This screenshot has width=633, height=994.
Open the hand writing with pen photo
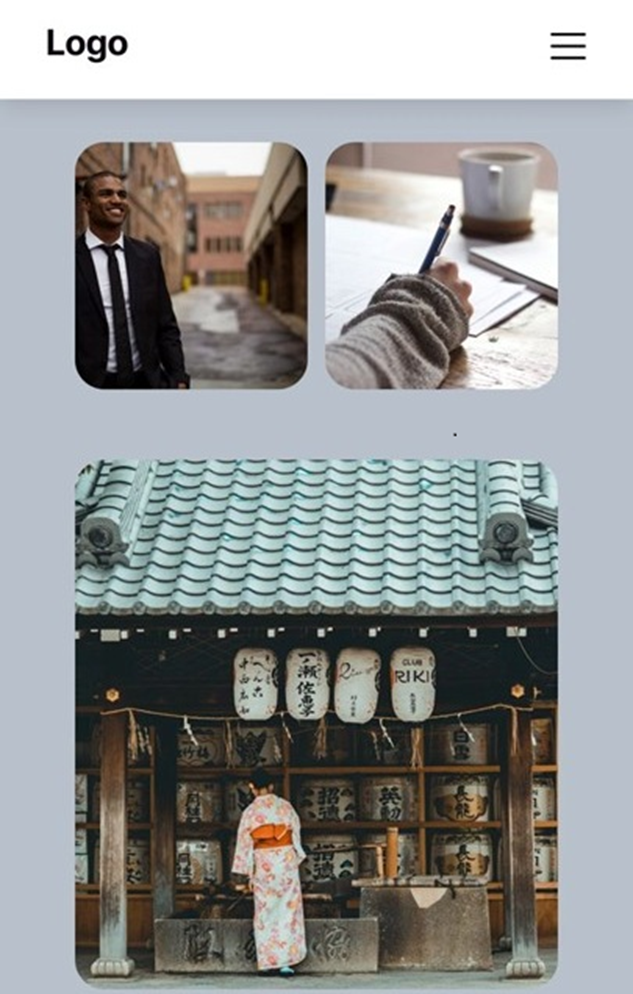(x=441, y=265)
